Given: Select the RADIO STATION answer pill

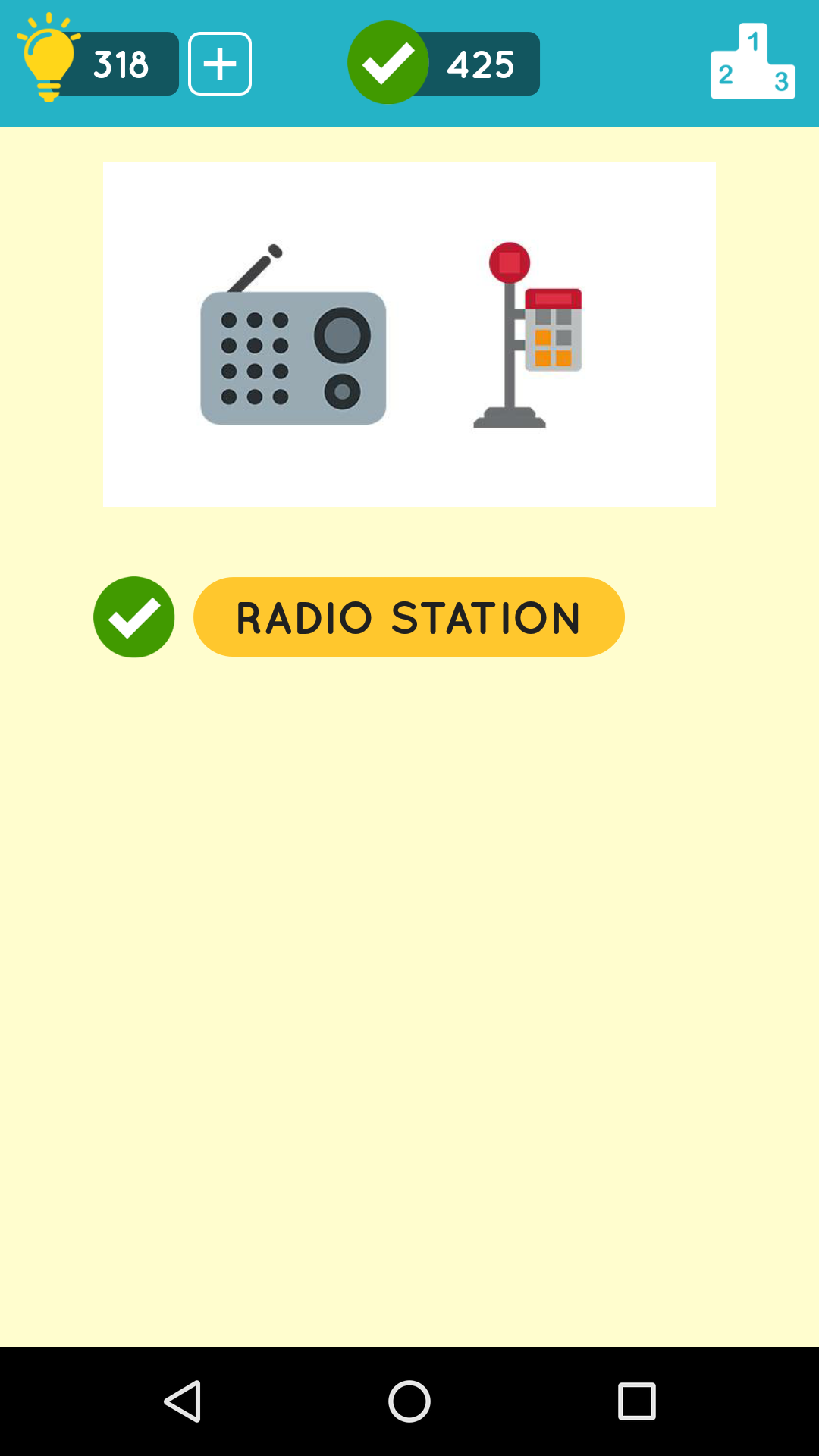Looking at the screenshot, I should coord(409,617).
